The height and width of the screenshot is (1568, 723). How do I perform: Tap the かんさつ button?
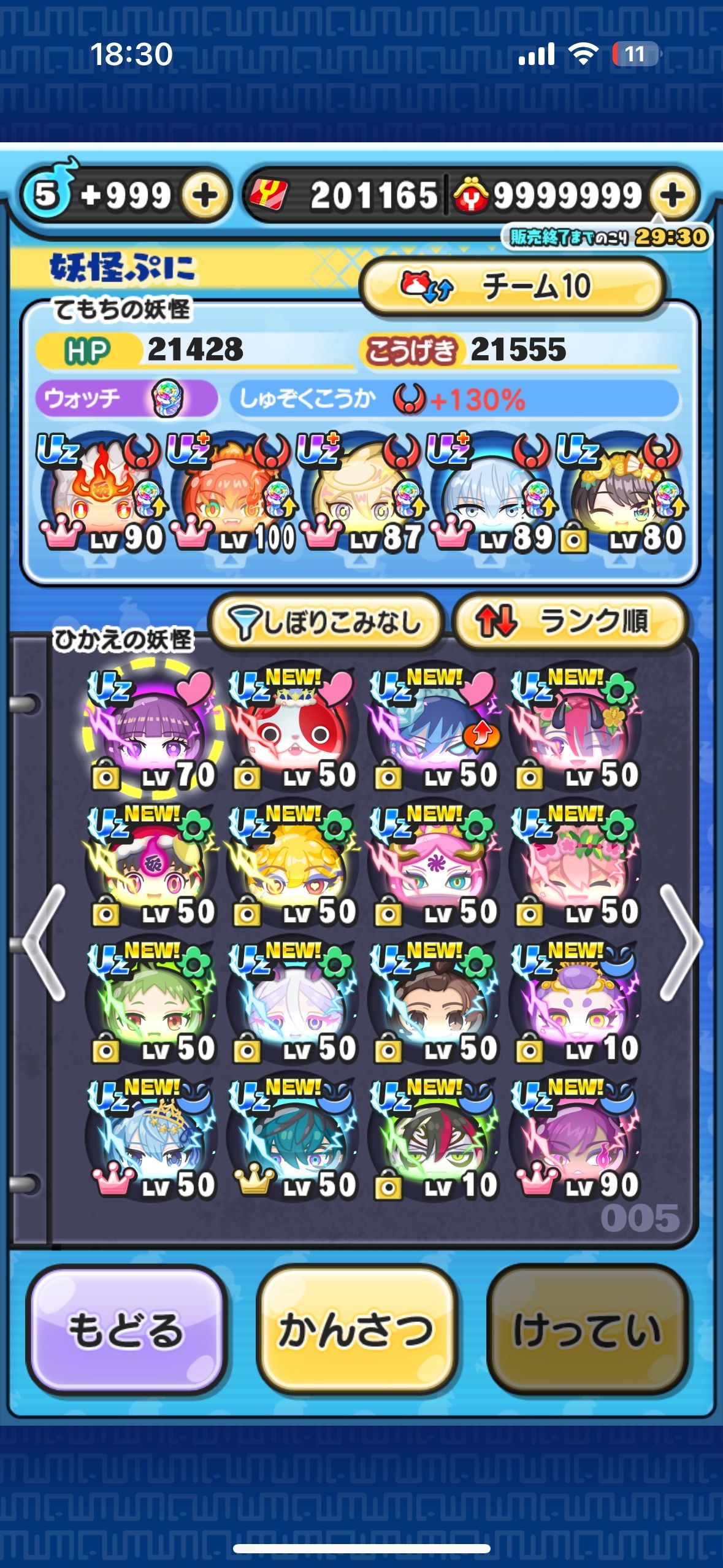(x=356, y=1330)
